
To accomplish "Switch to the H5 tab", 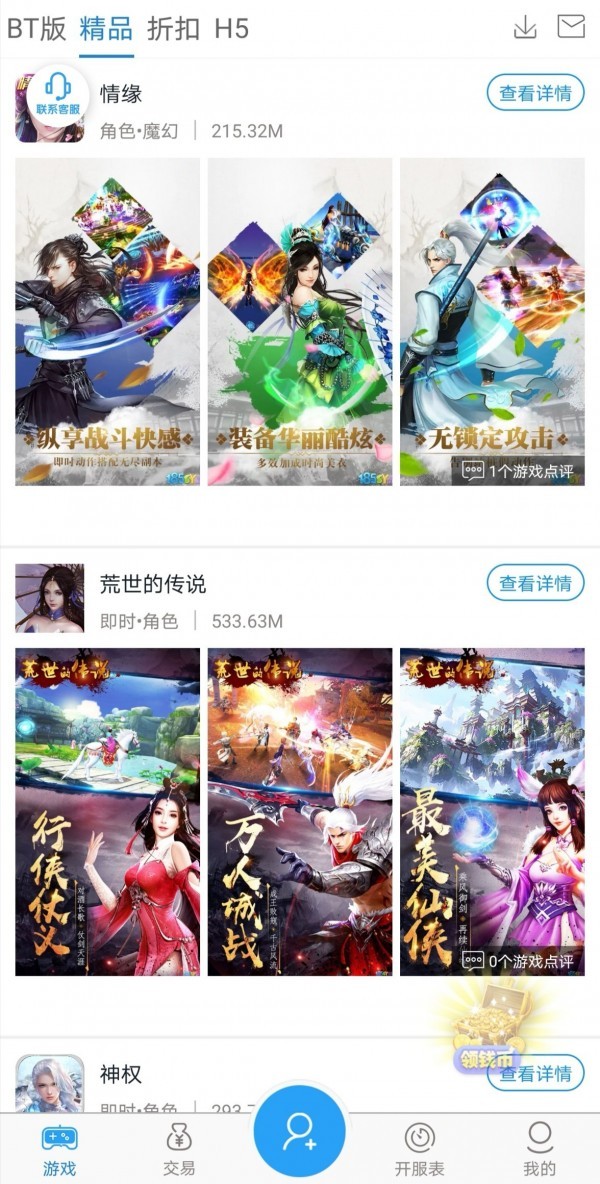I will click(x=231, y=28).
